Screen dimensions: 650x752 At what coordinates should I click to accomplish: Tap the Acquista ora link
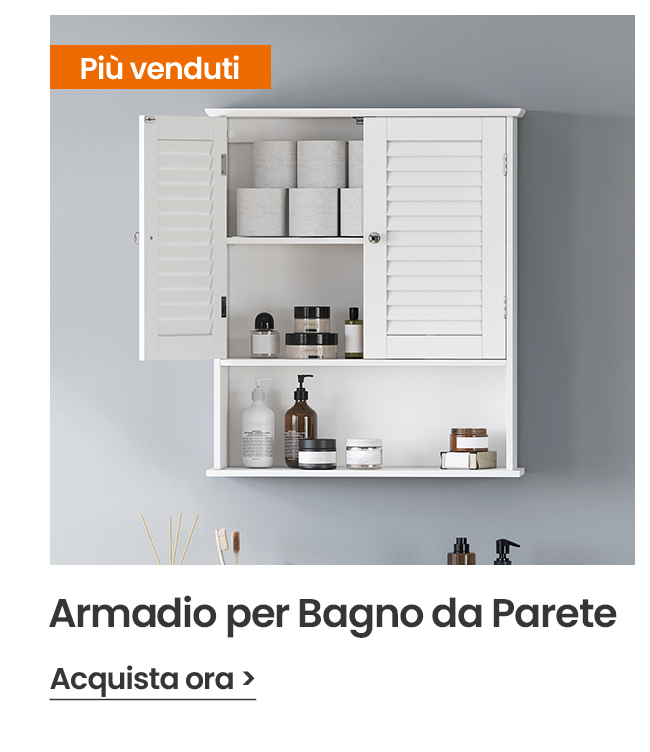[x=152, y=679]
